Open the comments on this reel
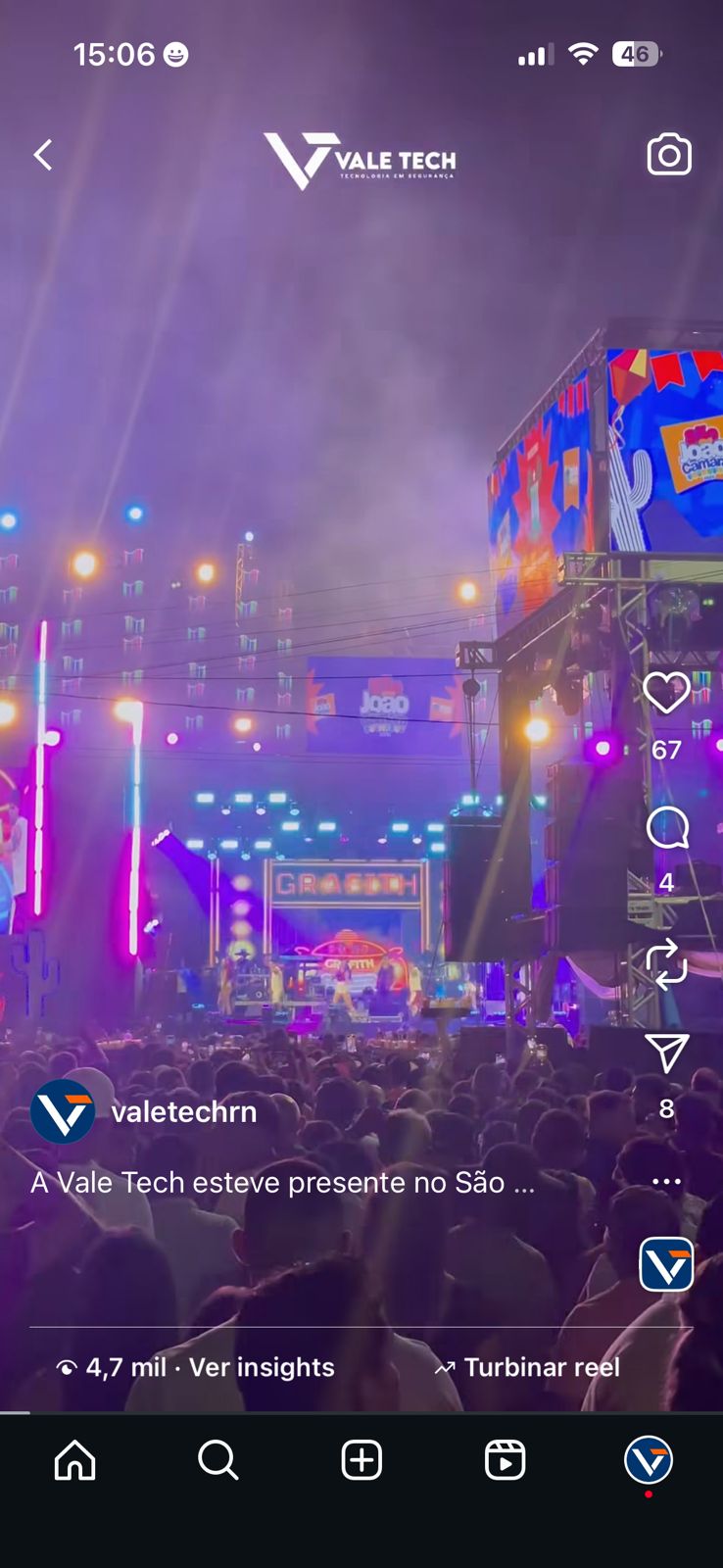 (667, 829)
